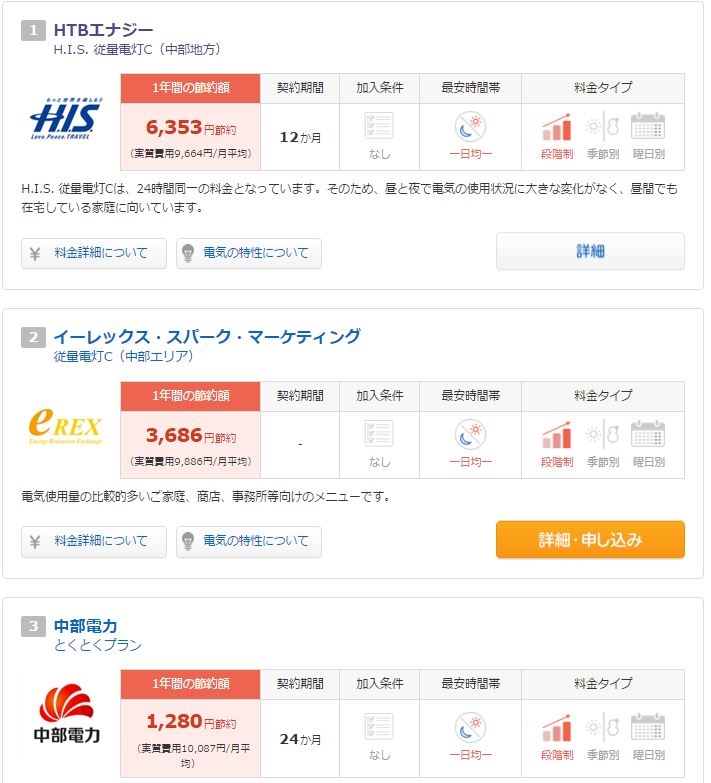Open the 中部電力 provider link
This screenshot has height=783, width=711.
coord(85,626)
